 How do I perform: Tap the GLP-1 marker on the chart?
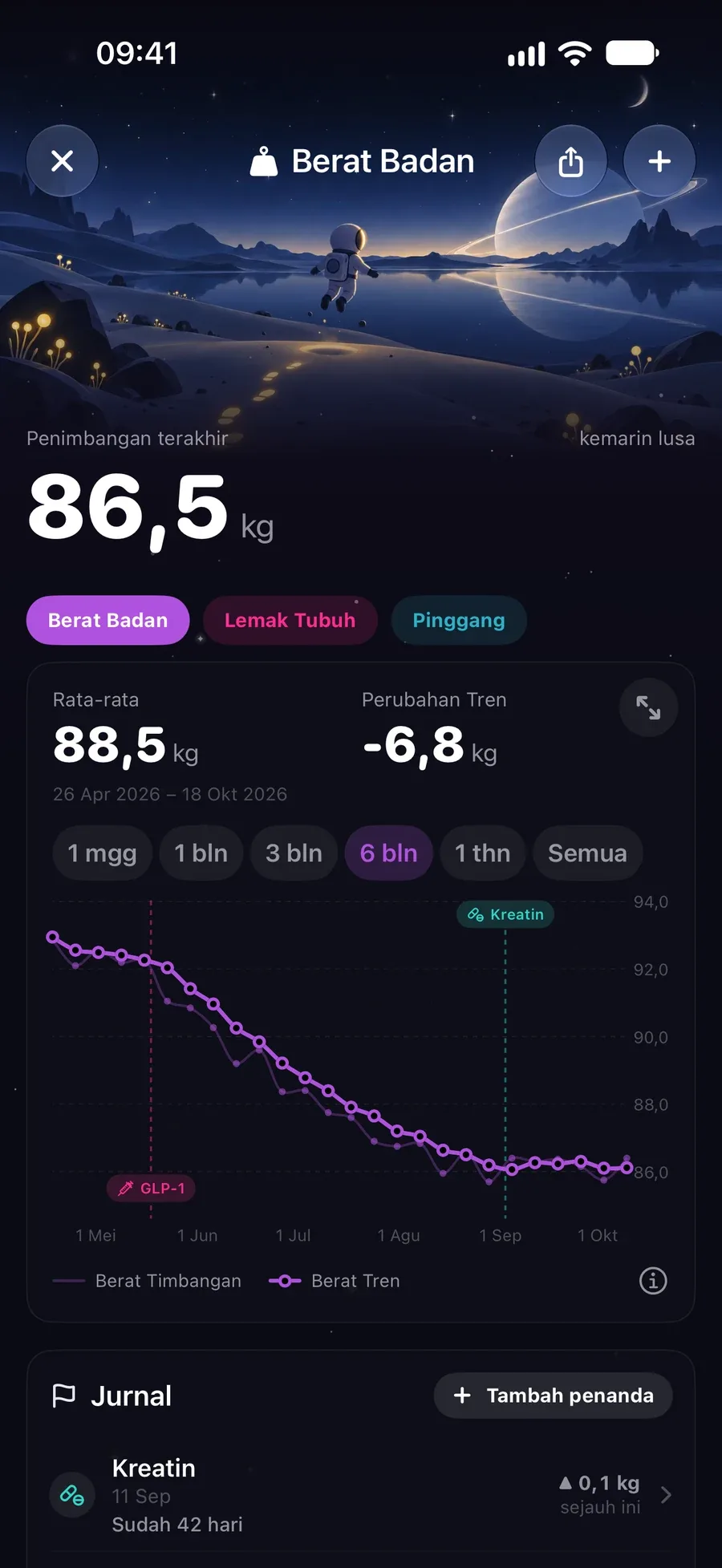tap(151, 1188)
